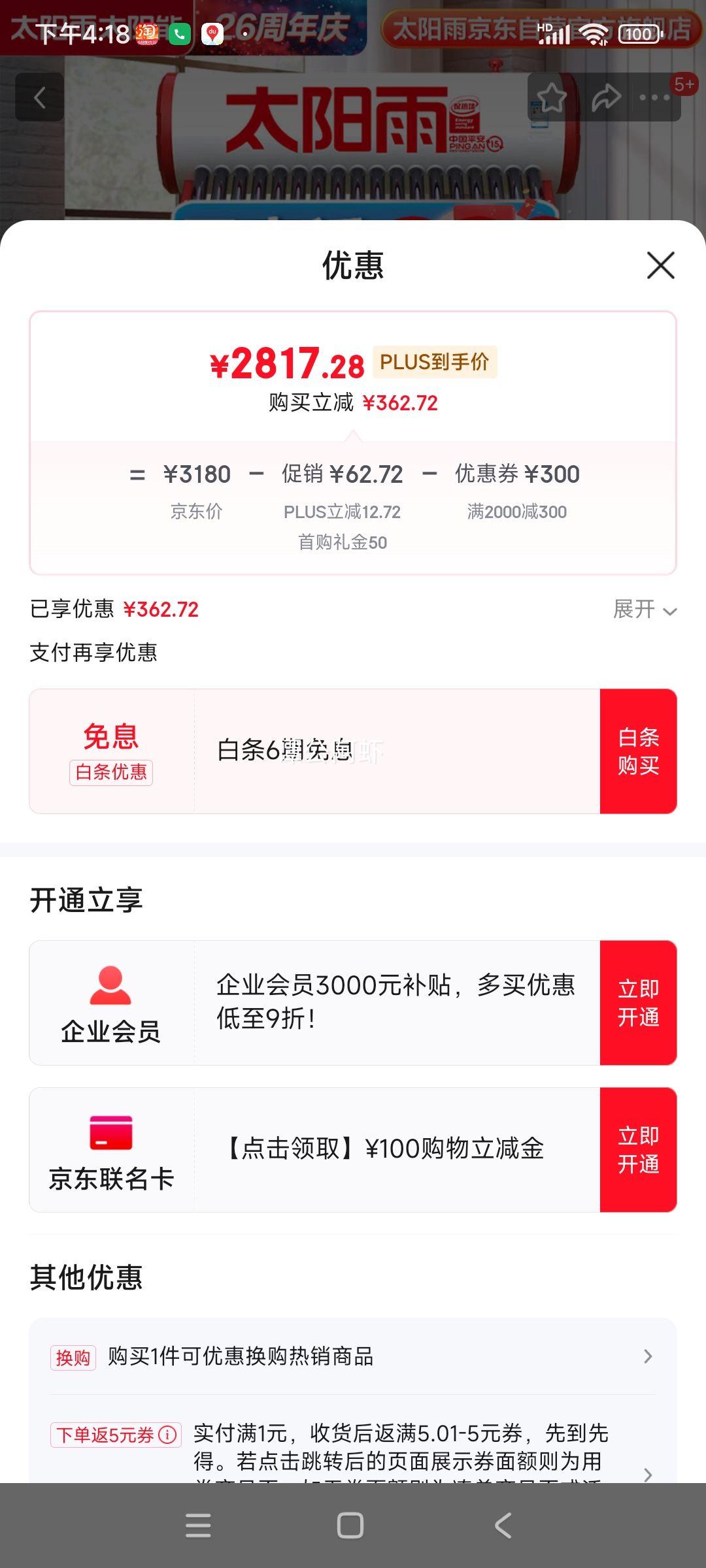The height and width of the screenshot is (1568, 706).
Task: Expand the 已享优惠 details with 展开
Action: pyautogui.click(x=645, y=610)
